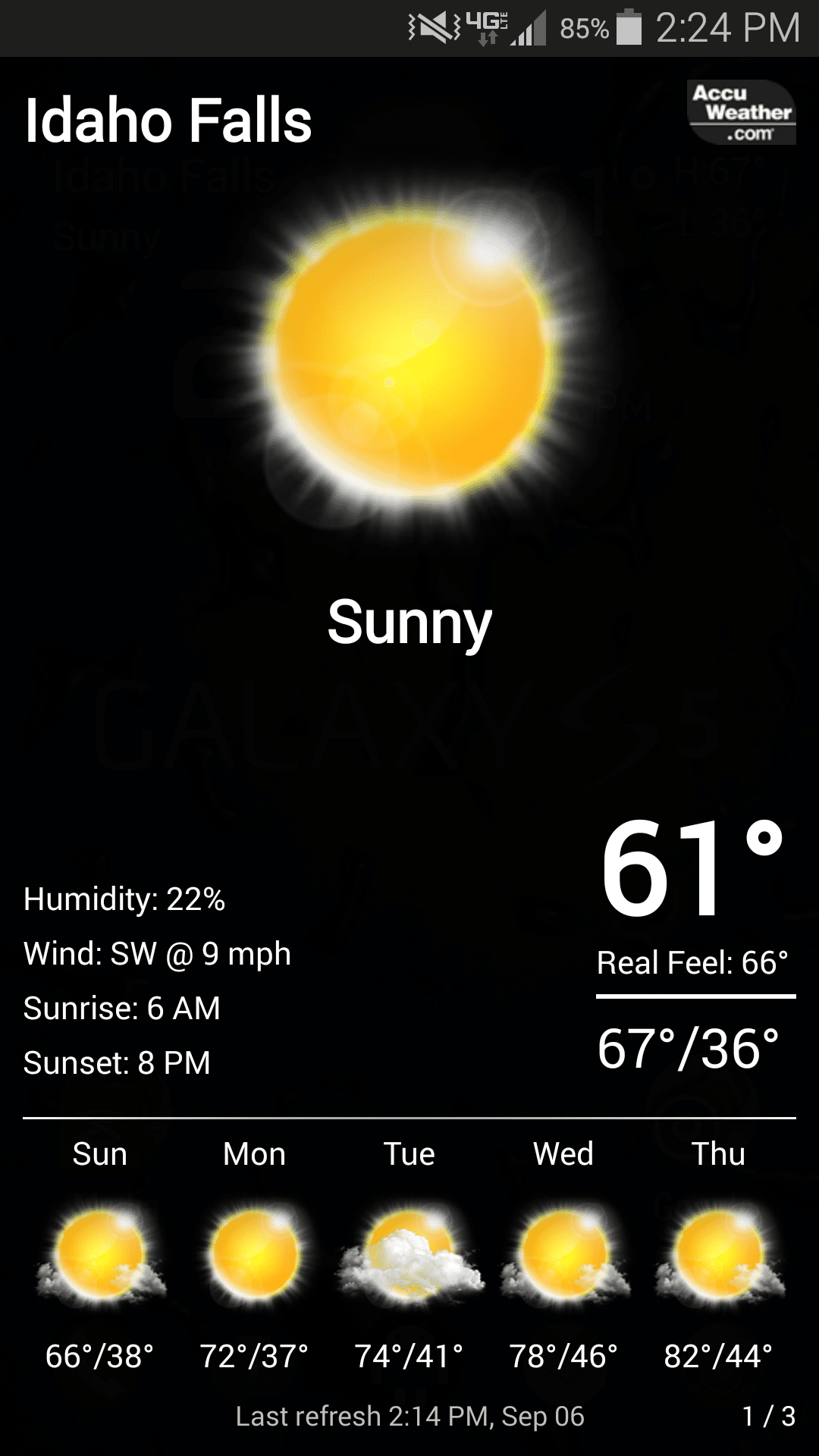Image resolution: width=819 pixels, height=1456 pixels.
Task: Open Tuesday's forecast
Action: (409, 1254)
